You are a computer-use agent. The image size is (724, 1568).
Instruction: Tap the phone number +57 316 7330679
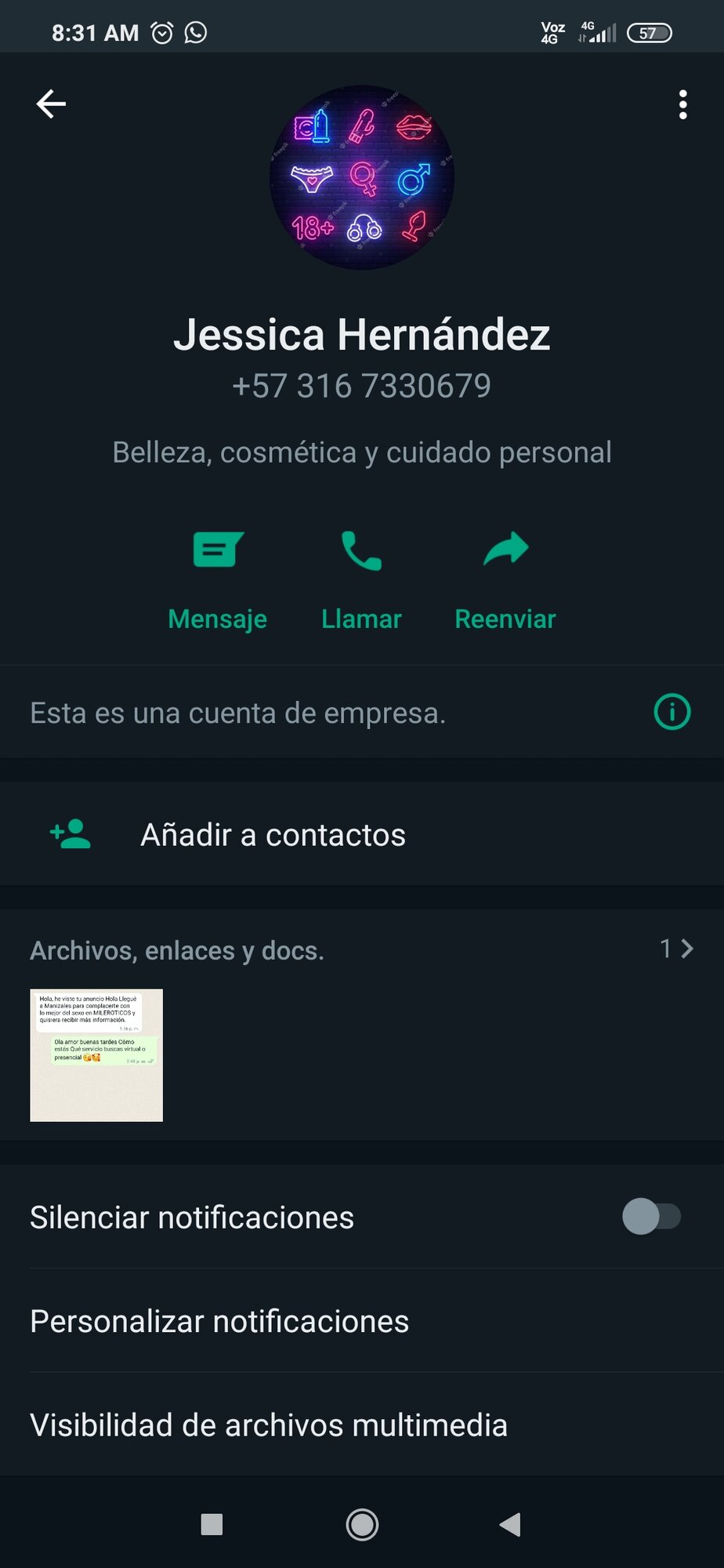(x=361, y=385)
